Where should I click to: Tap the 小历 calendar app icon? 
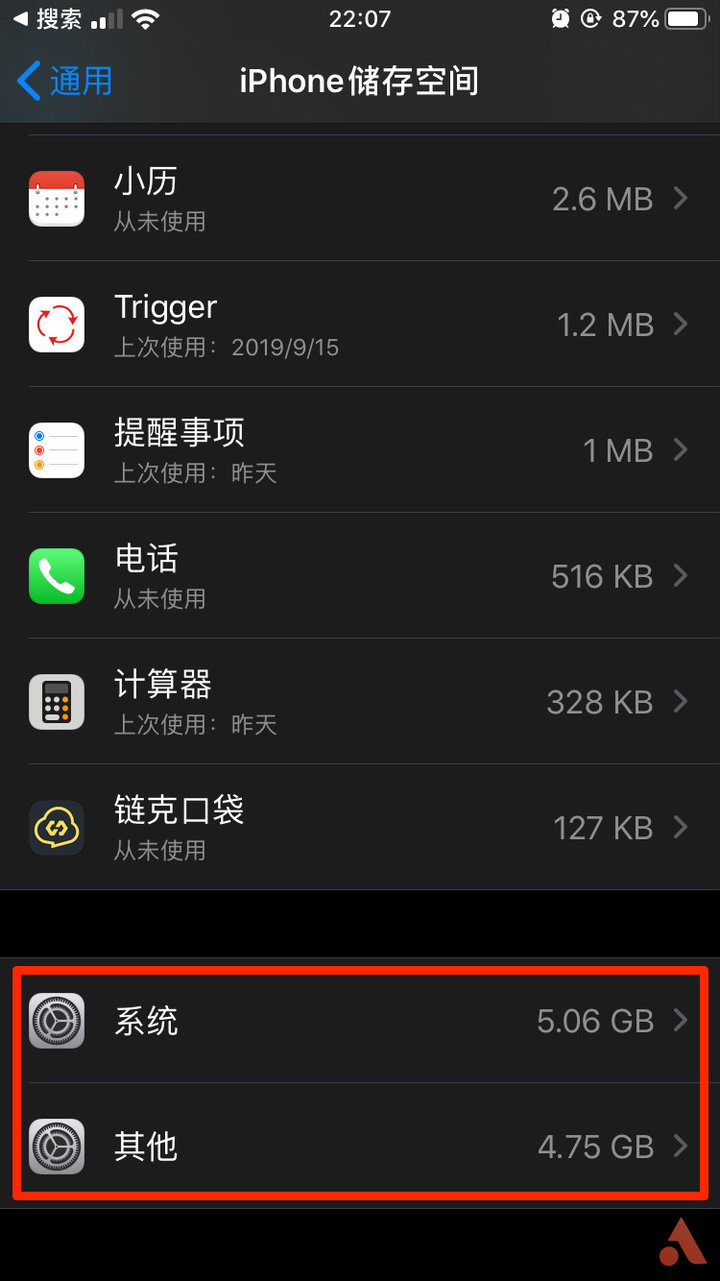pos(56,198)
